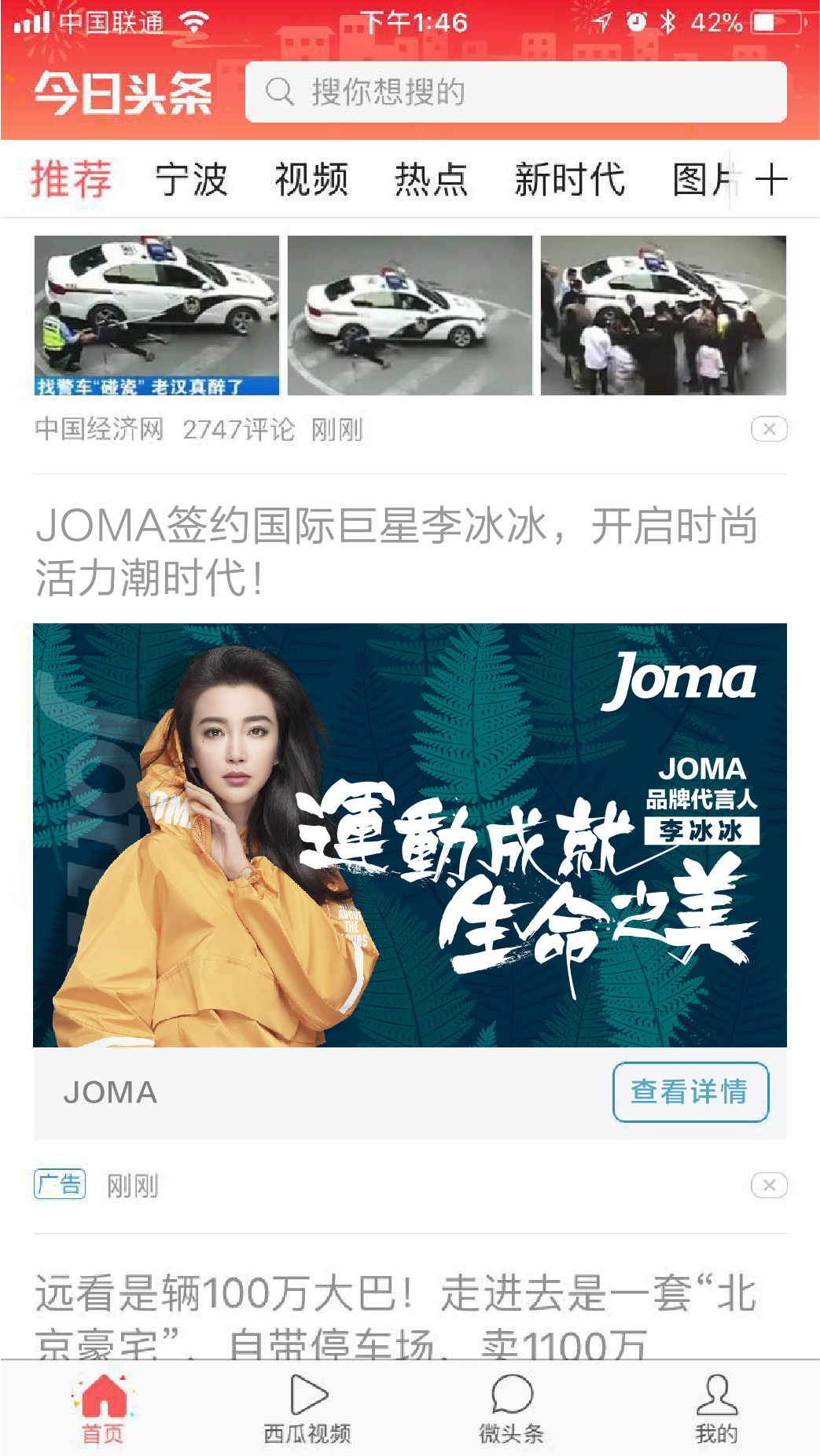This screenshot has height=1456, width=820.
Task: Click the search magnifier icon
Action: 278,92
